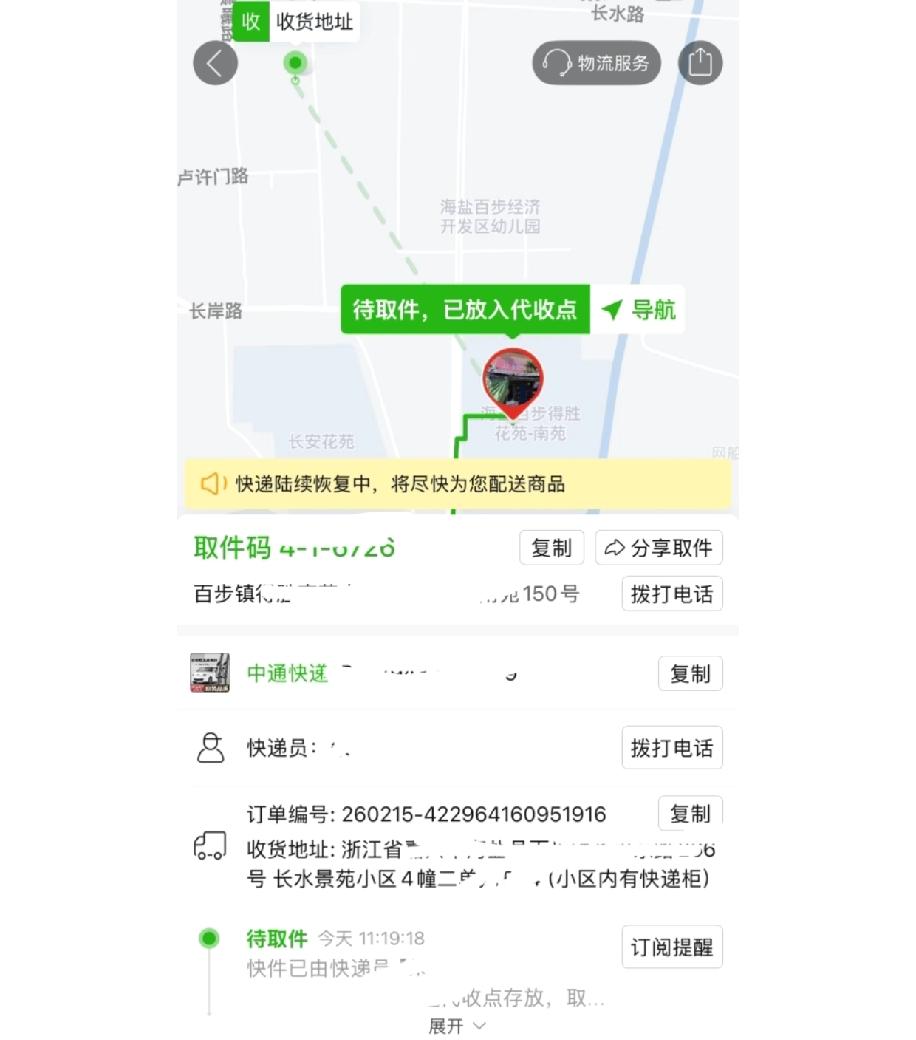Copy the pickup code 取件码
Image resolution: width=916 pixels, height=1040 pixels.
click(x=550, y=547)
